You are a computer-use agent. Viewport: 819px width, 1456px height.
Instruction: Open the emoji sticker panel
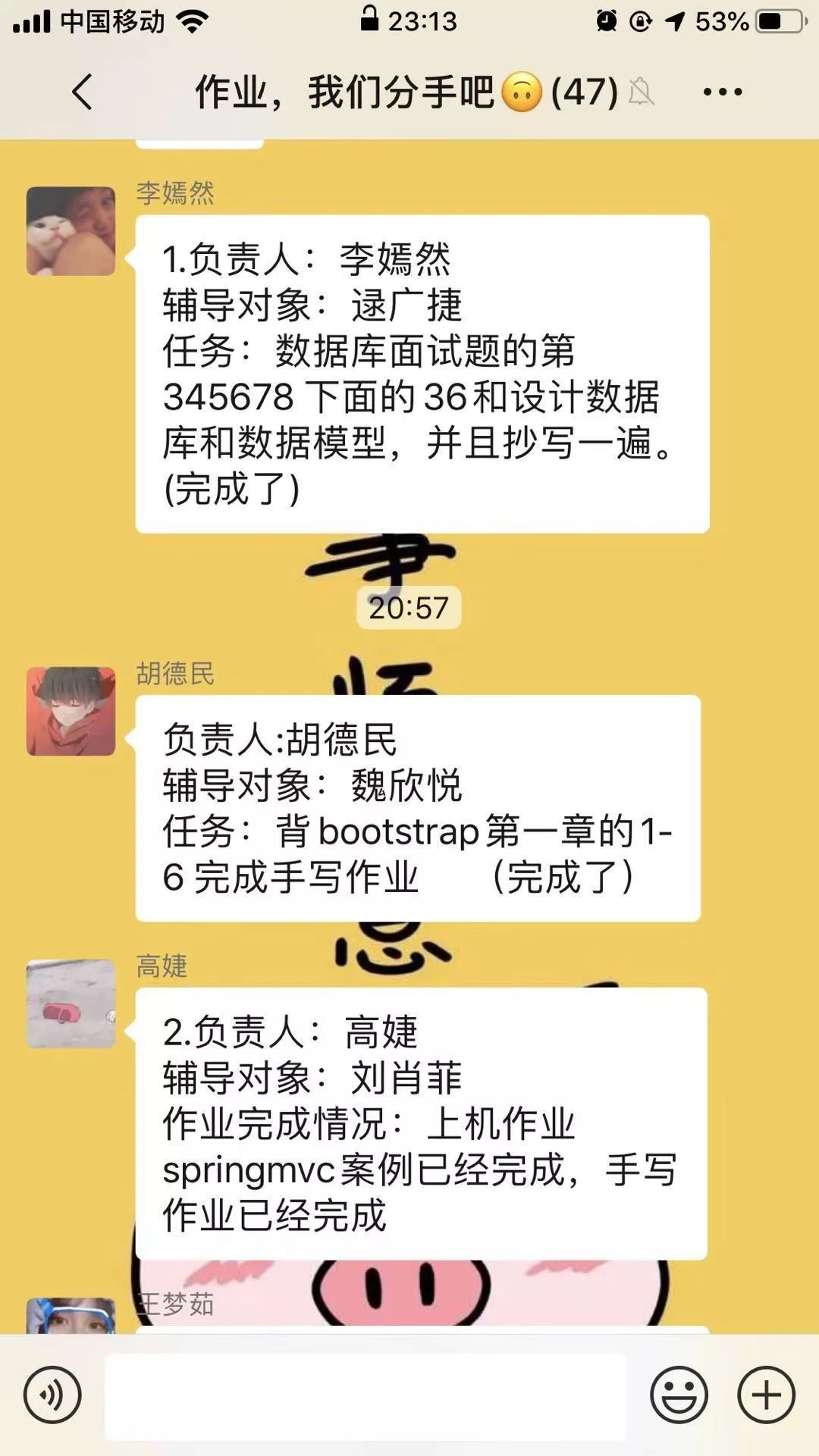pos(679,1395)
